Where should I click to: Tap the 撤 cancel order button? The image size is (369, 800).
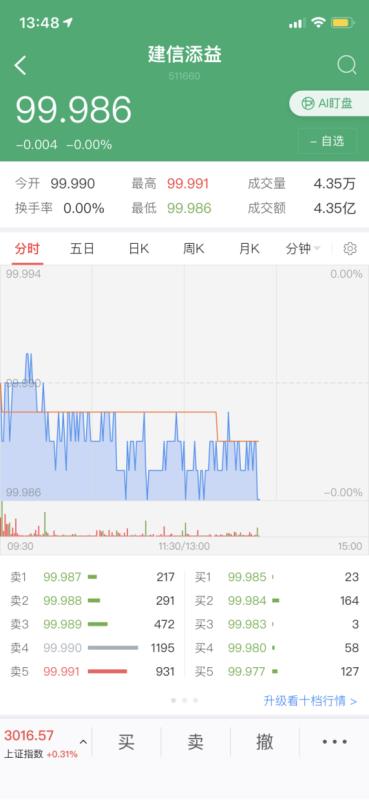[x=264, y=742]
